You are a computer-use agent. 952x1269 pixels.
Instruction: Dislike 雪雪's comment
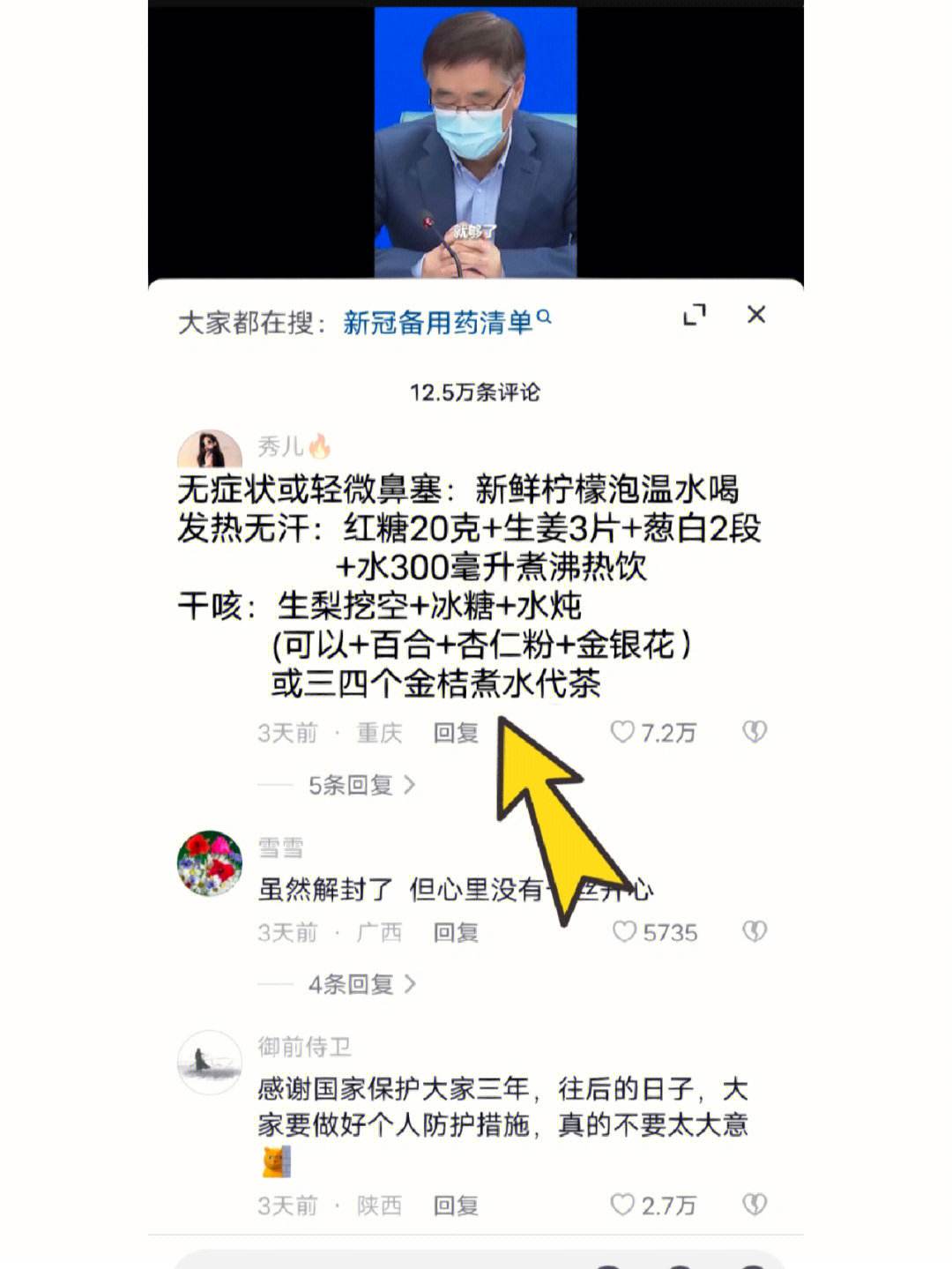pyautogui.click(x=755, y=932)
